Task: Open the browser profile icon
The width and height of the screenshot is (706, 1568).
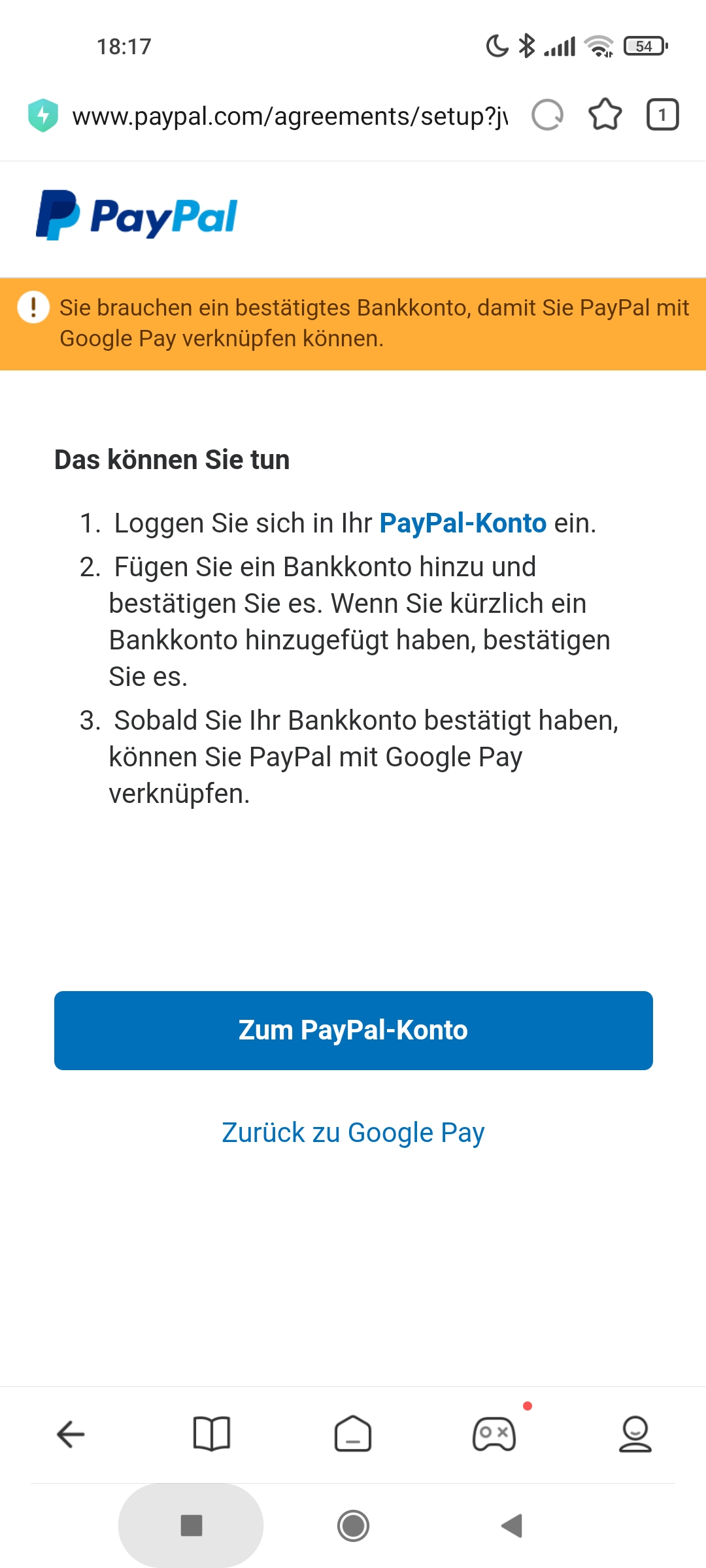Action: [635, 1434]
